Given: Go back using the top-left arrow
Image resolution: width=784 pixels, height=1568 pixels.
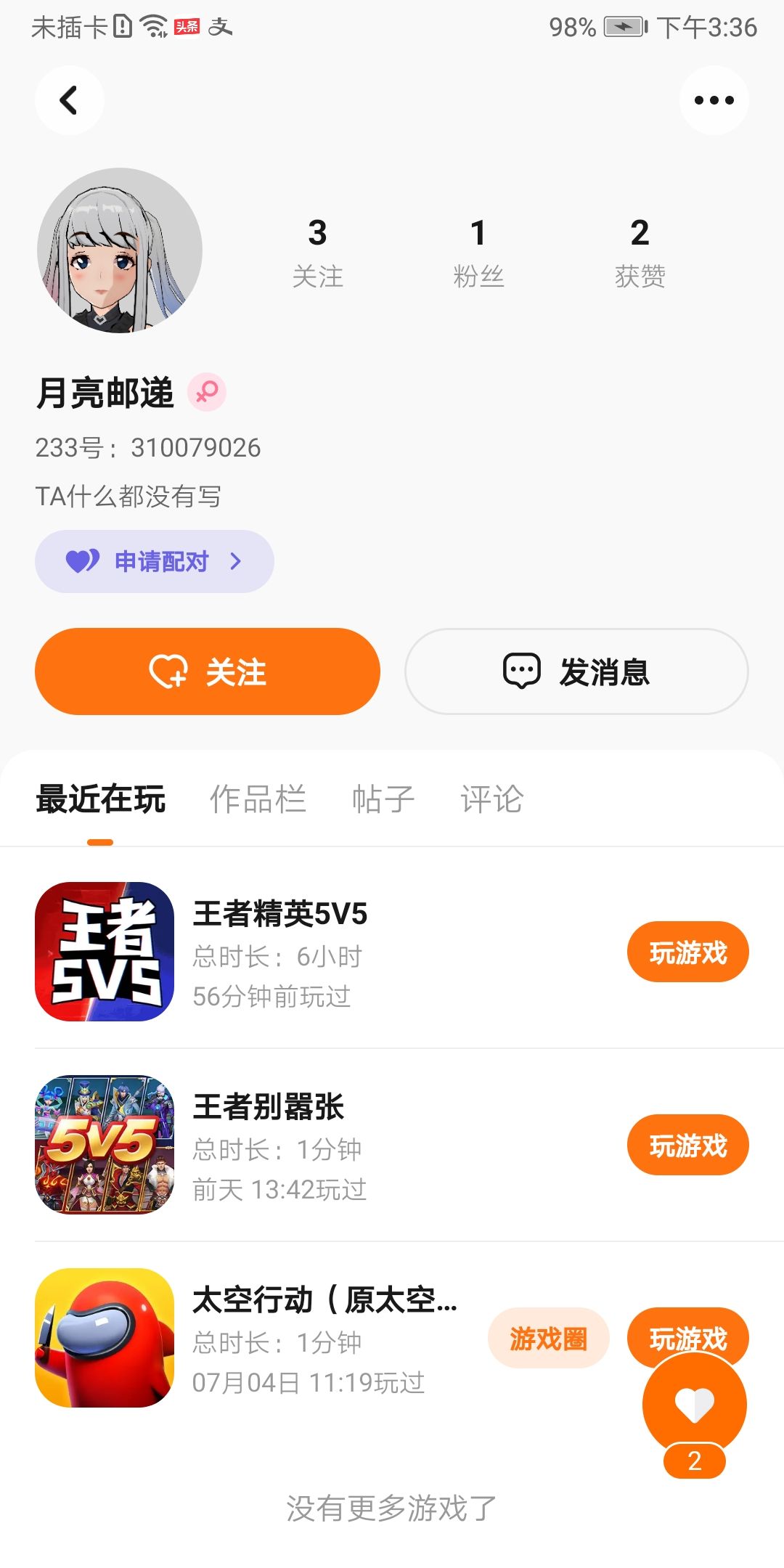Looking at the screenshot, I should (69, 100).
